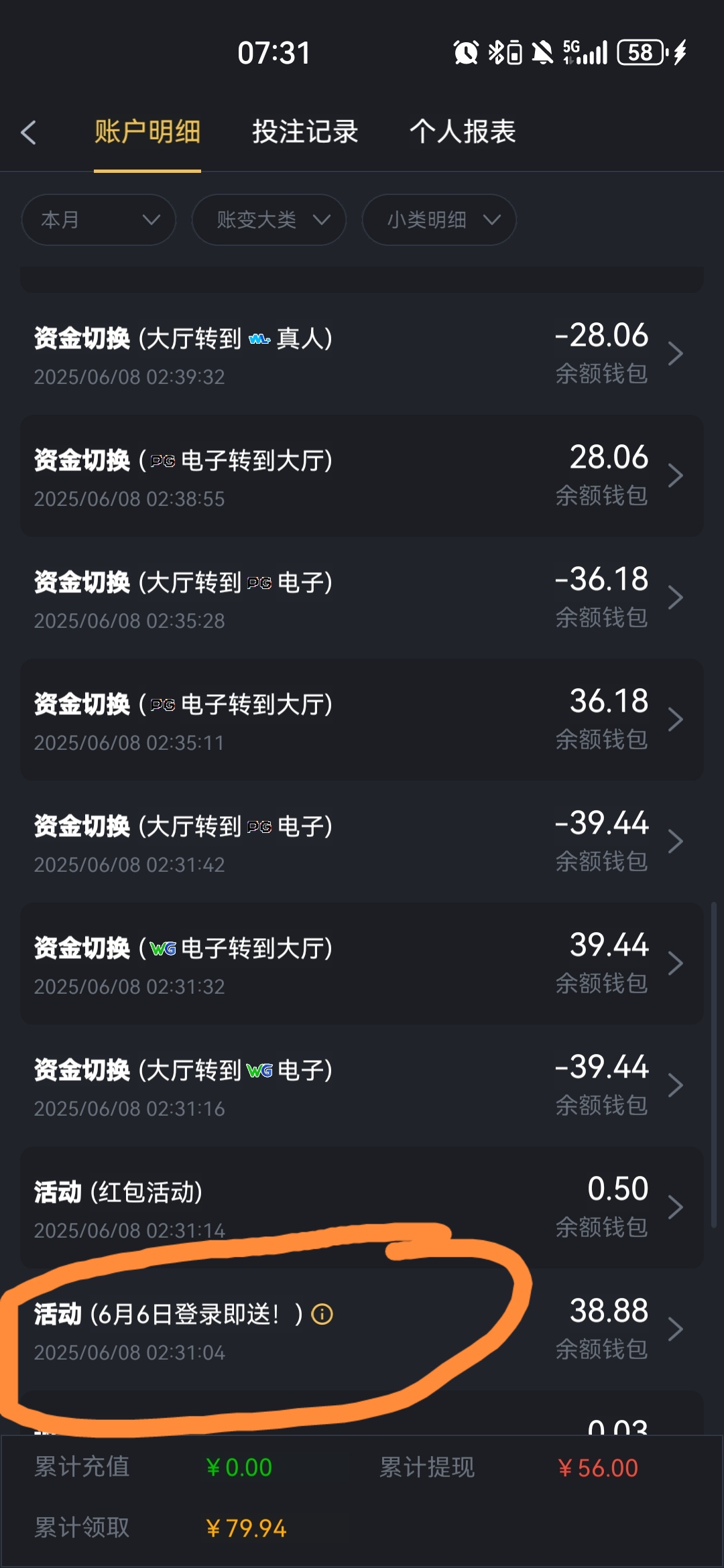The image size is (724, 1568).
Task: Go back with the top-left arrow
Action: (x=28, y=132)
